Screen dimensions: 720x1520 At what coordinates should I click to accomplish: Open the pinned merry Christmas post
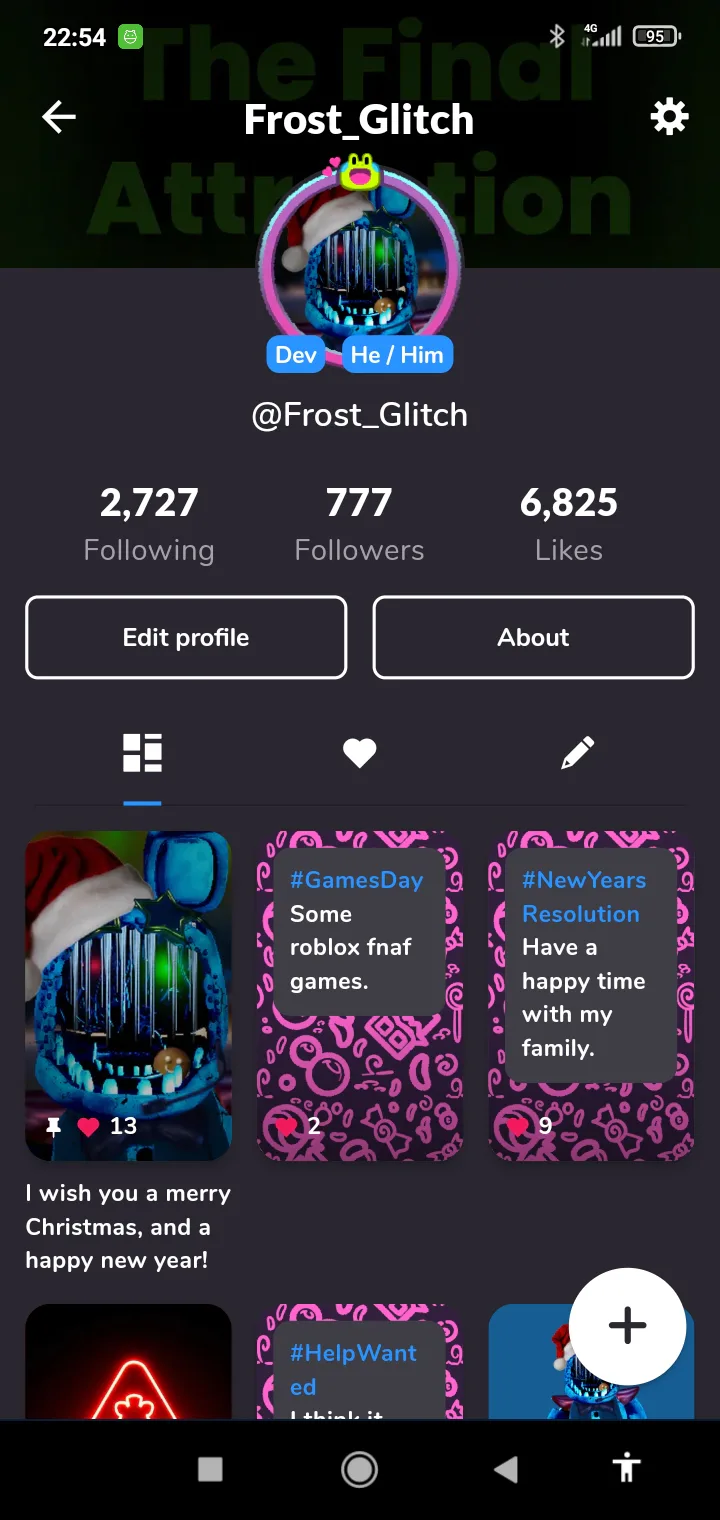(128, 995)
